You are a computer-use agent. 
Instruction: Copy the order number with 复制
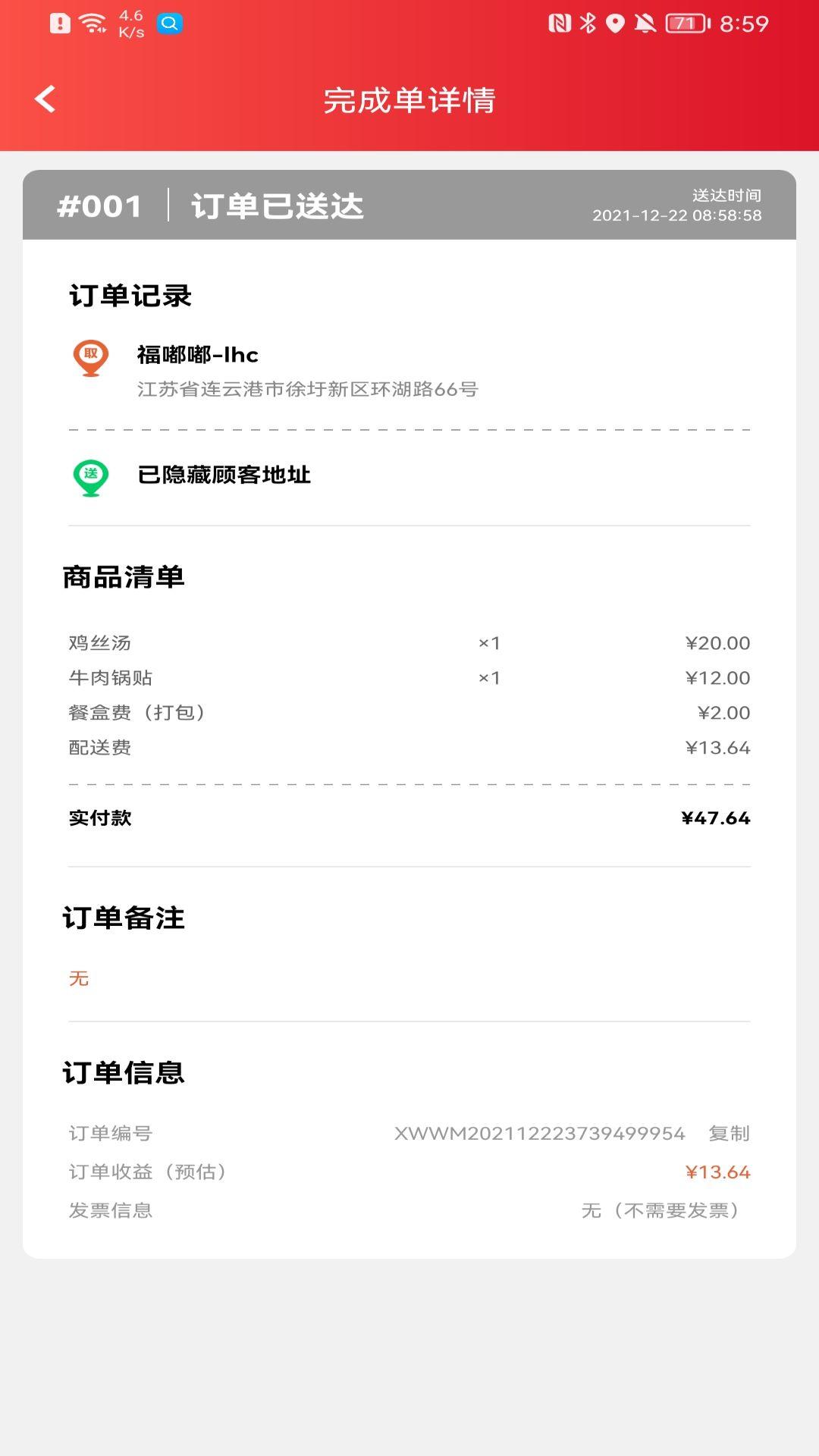(x=729, y=1133)
